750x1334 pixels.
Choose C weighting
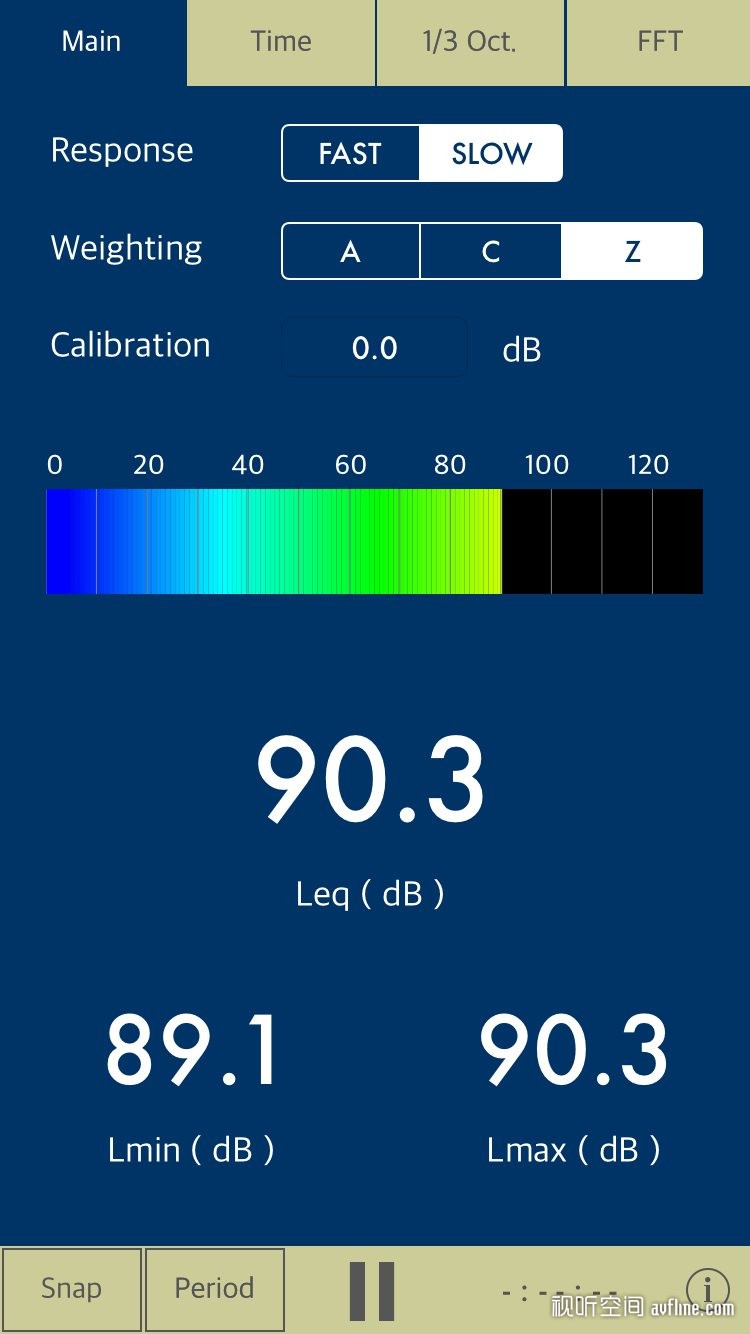(x=491, y=251)
